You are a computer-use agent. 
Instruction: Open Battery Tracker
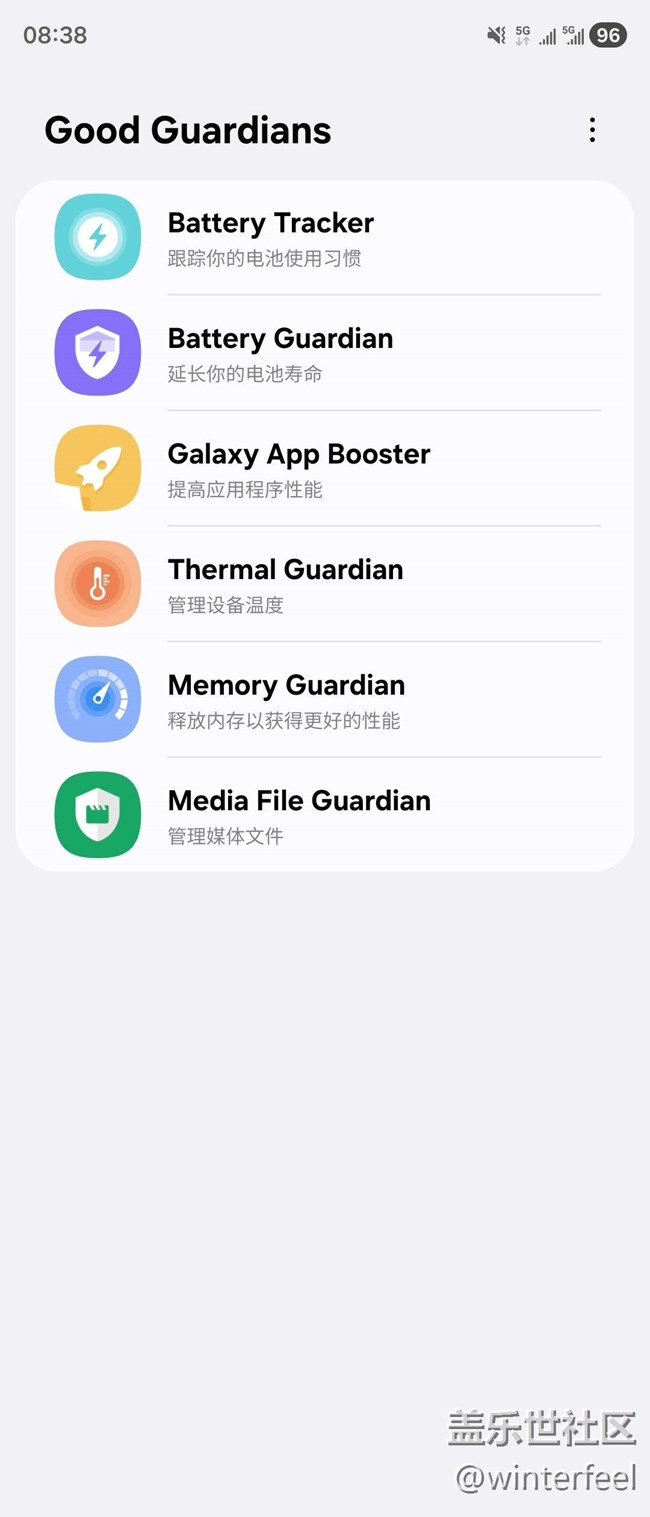pyautogui.click(x=324, y=238)
